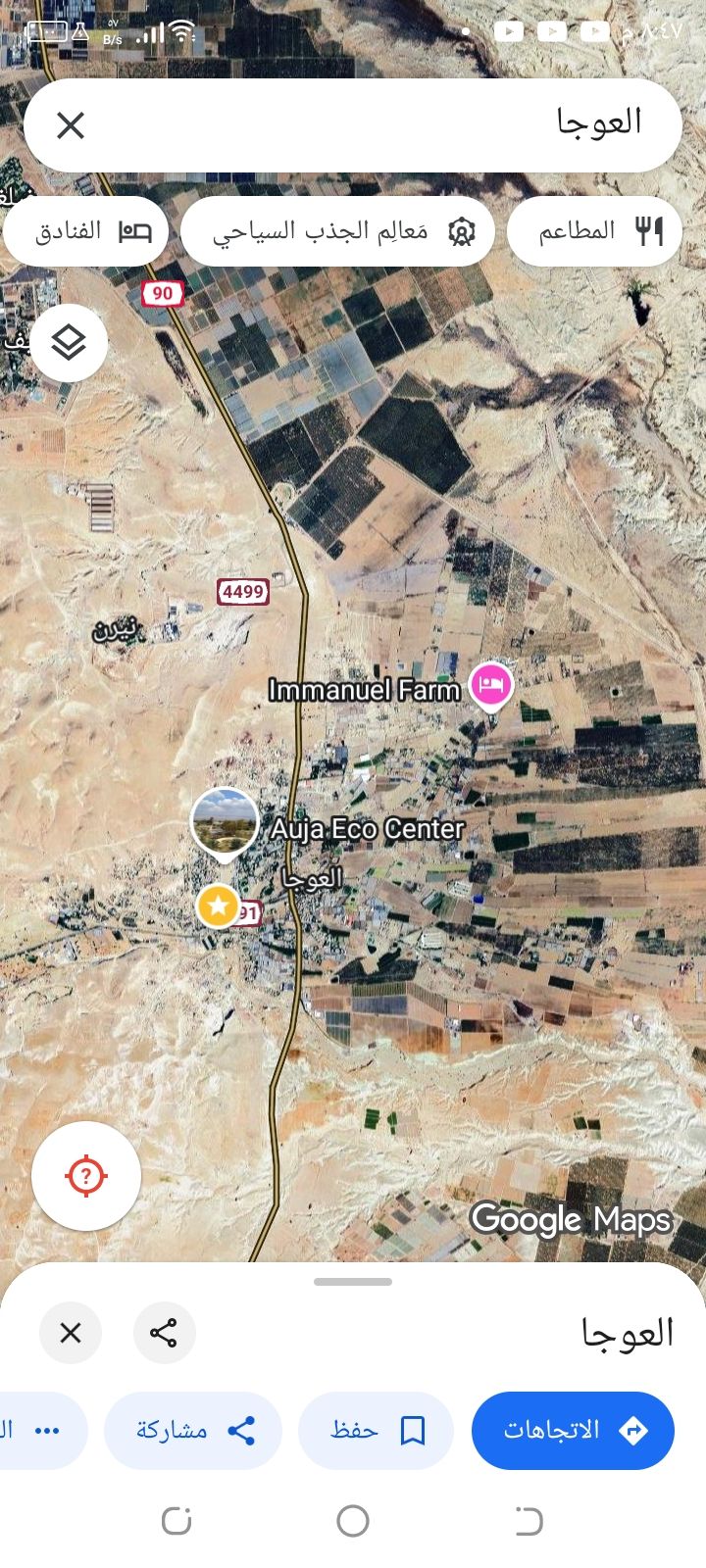Tap the مشاركة share button
The image size is (706, 1568).
tap(193, 1431)
